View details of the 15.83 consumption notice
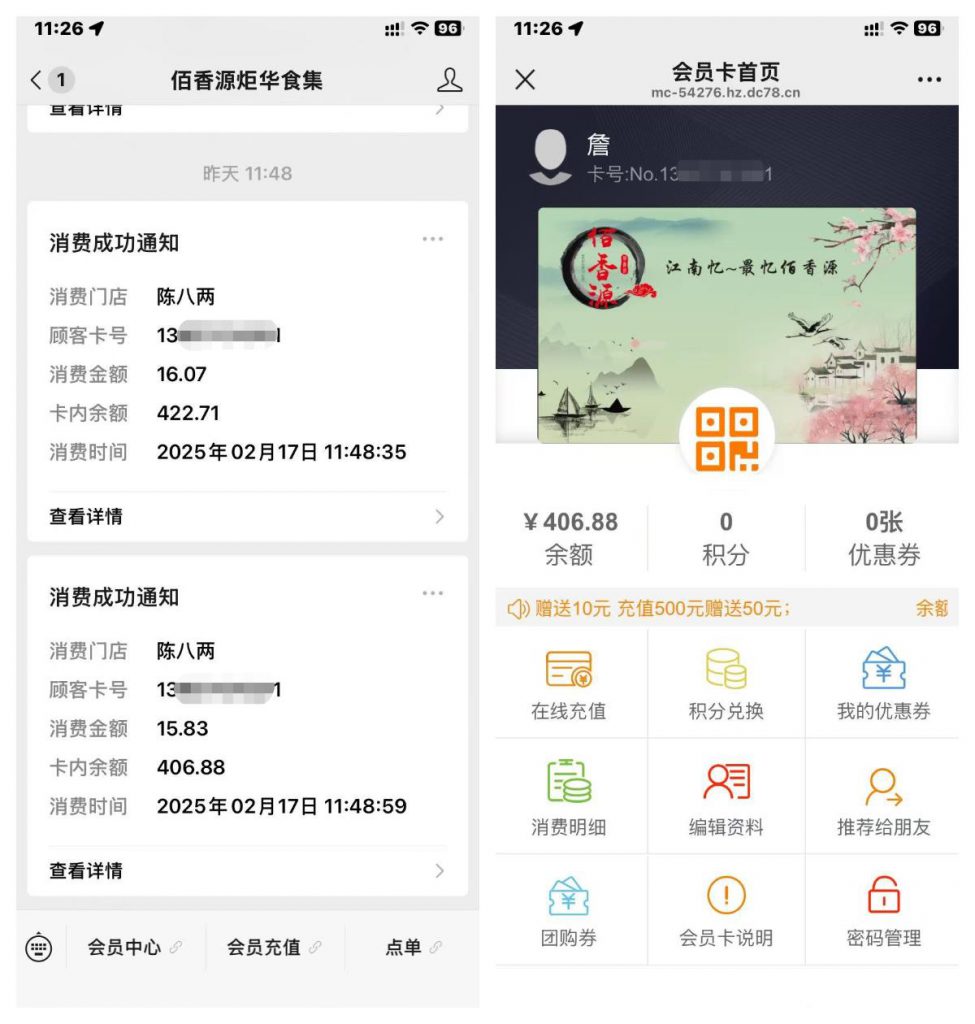975x1024 pixels. pyautogui.click(x=247, y=871)
